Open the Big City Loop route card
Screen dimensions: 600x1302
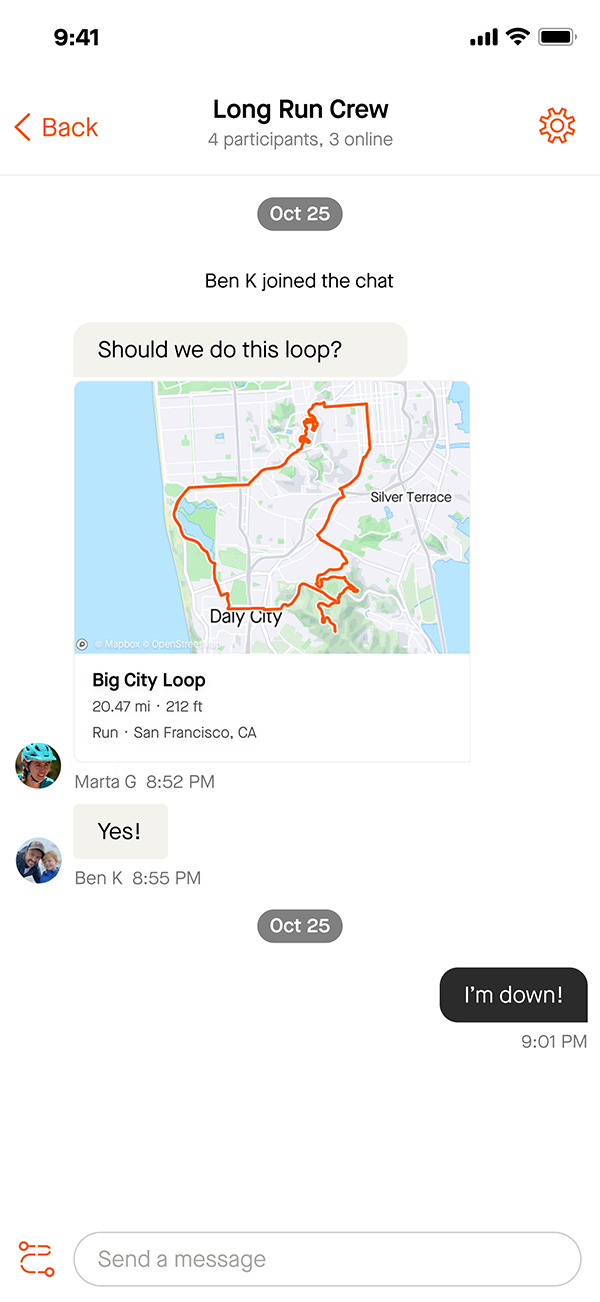[272, 571]
